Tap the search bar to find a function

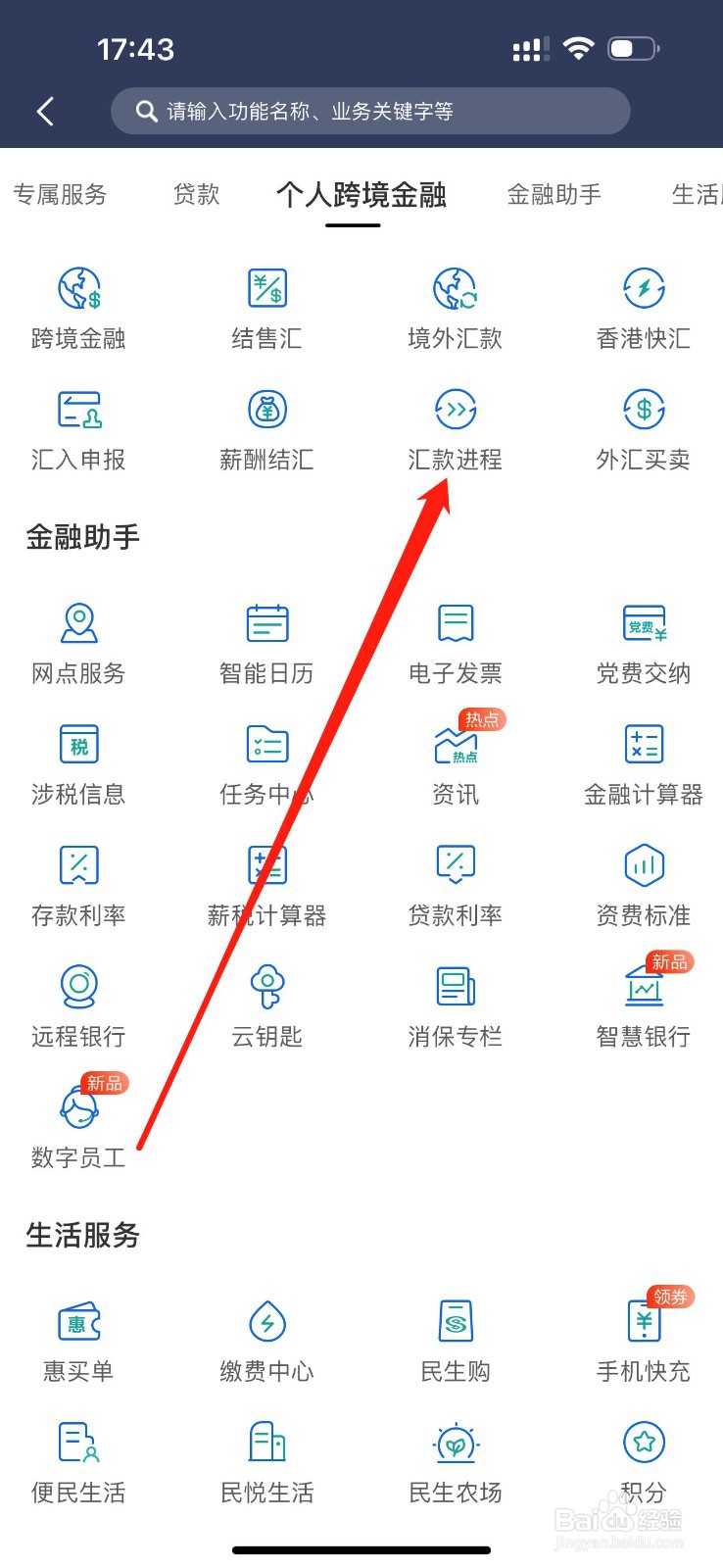point(370,111)
